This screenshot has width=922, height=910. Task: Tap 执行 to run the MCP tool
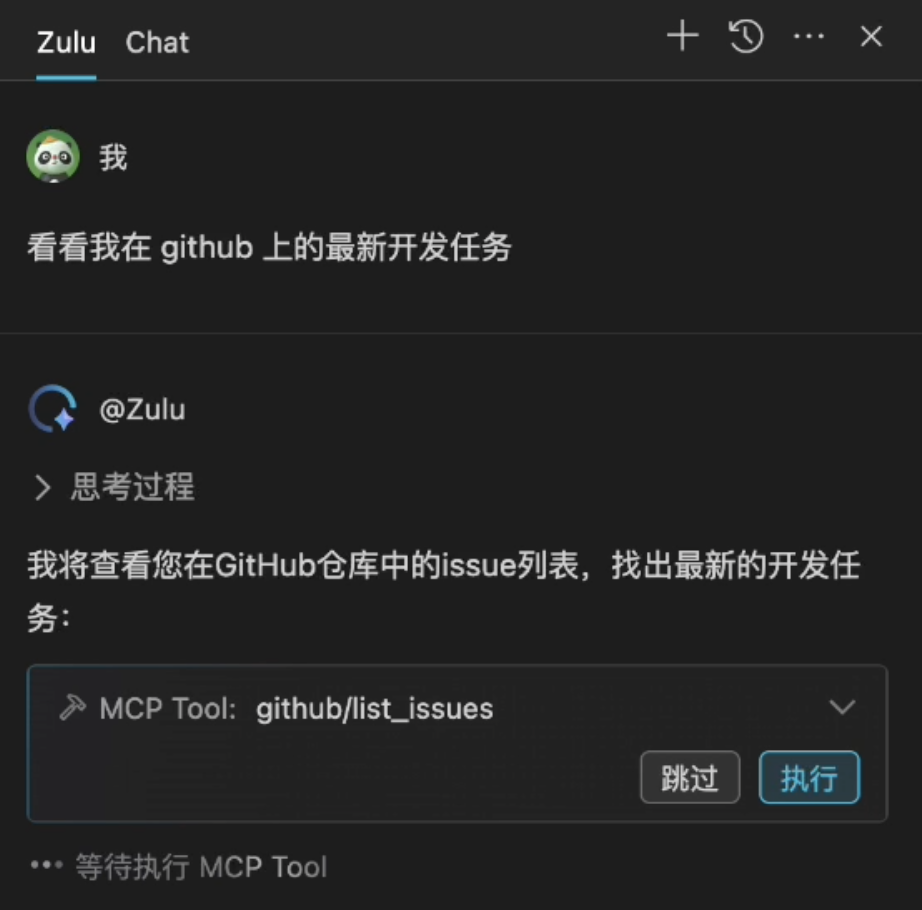coord(809,778)
